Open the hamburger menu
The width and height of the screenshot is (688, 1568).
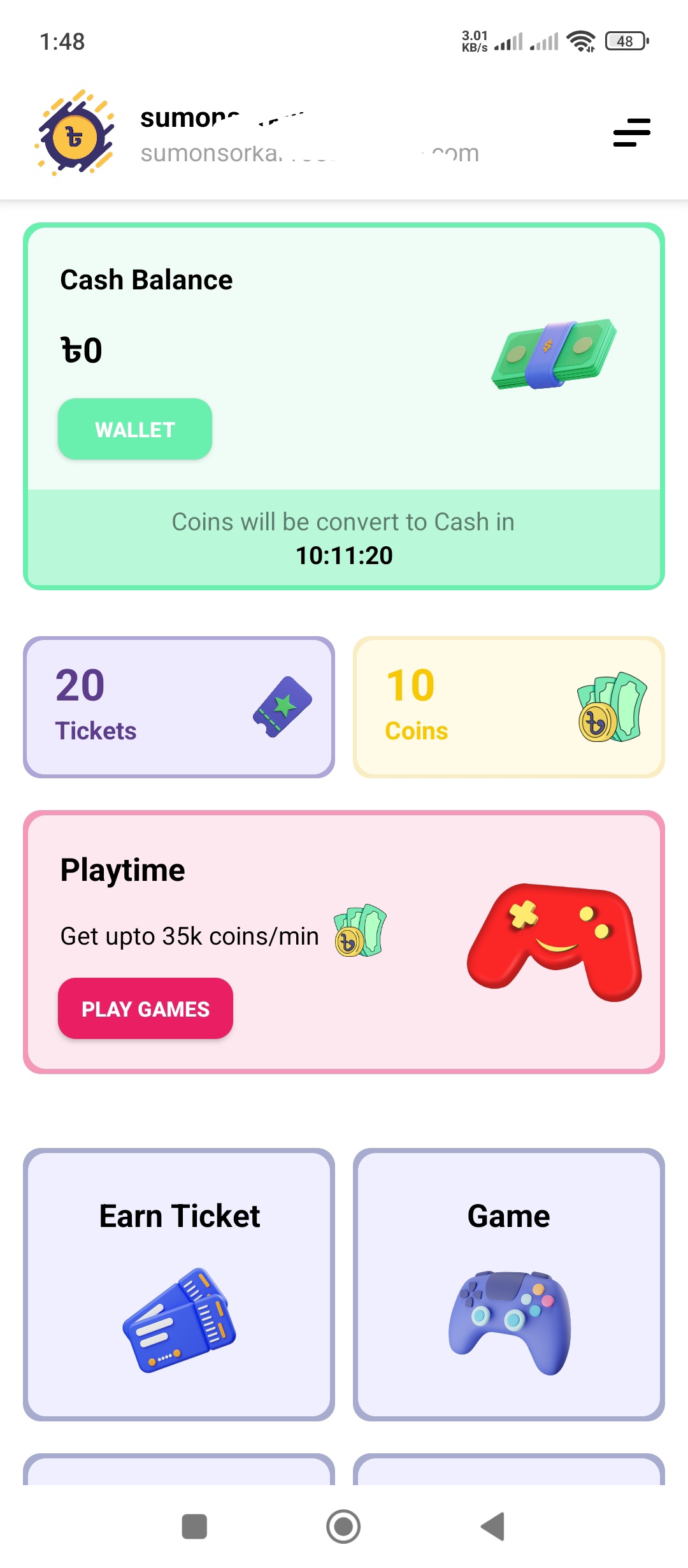point(631,133)
